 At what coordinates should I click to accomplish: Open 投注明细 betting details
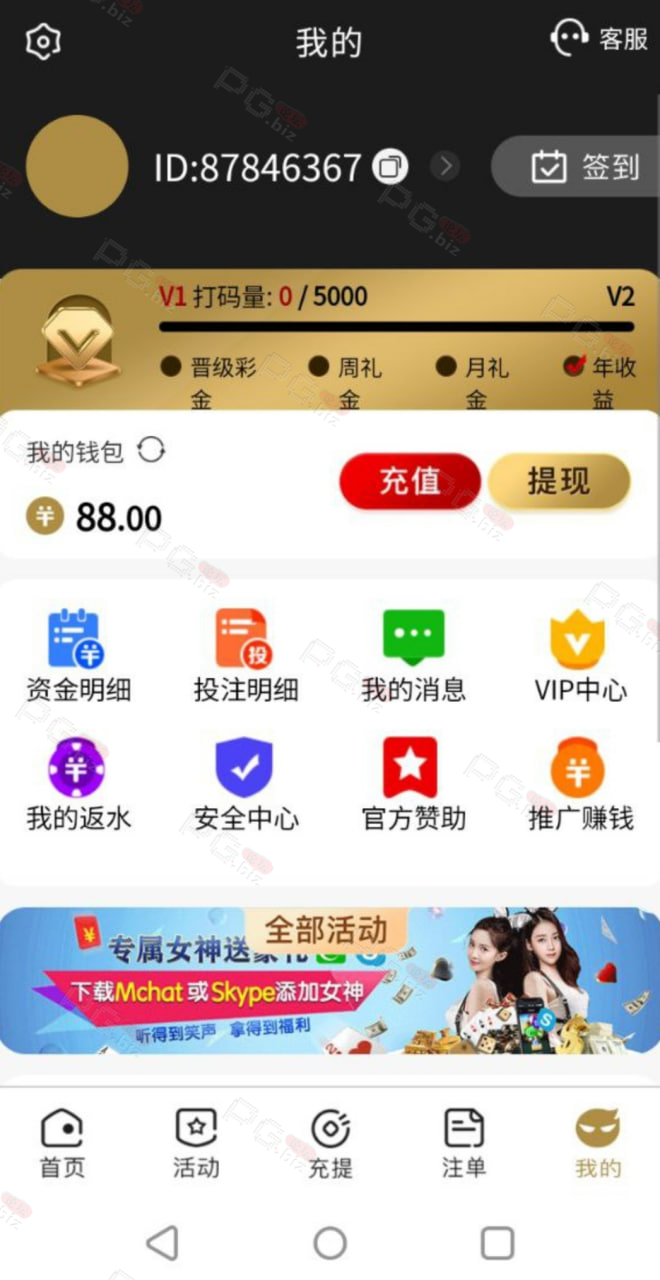[x=245, y=655]
